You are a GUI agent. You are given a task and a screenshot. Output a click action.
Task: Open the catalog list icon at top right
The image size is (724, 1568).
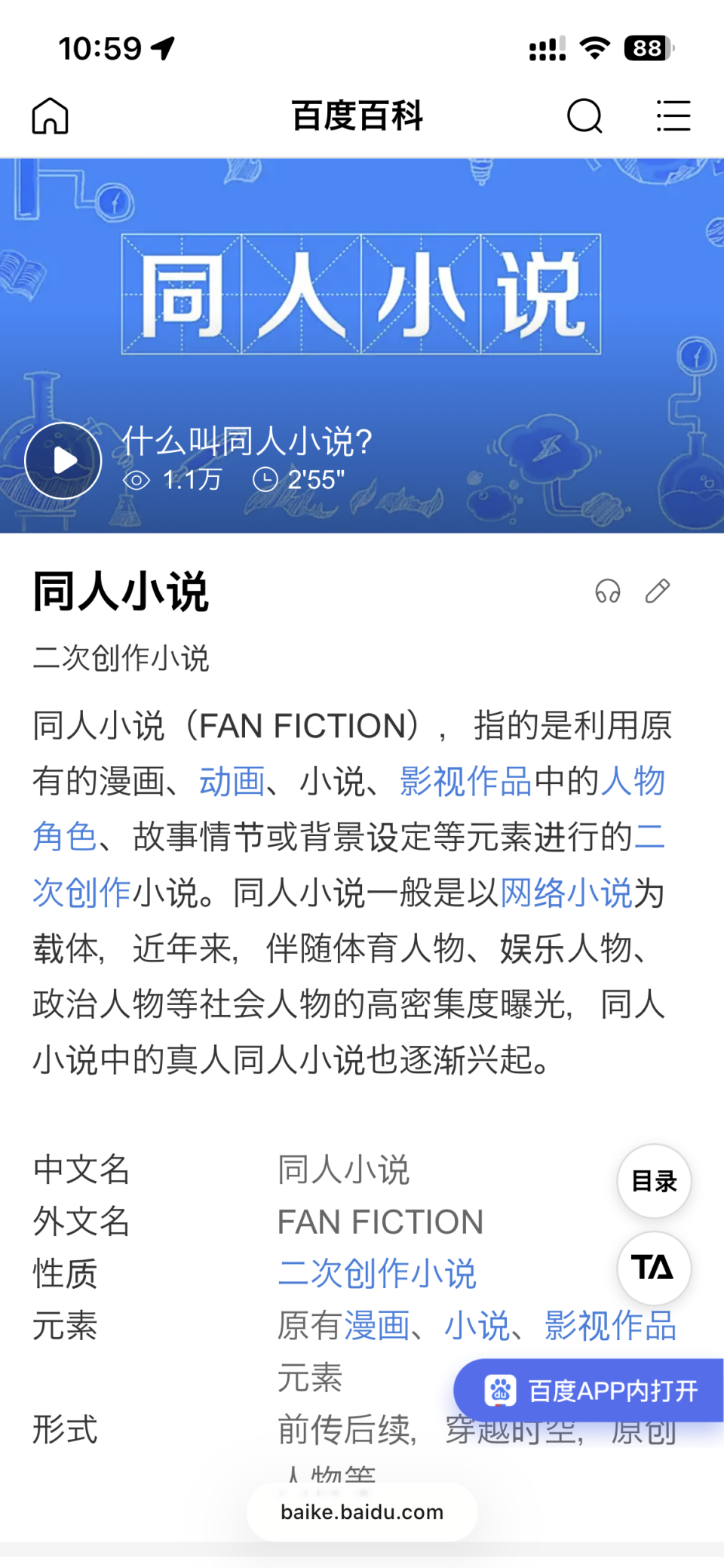(x=673, y=116)
